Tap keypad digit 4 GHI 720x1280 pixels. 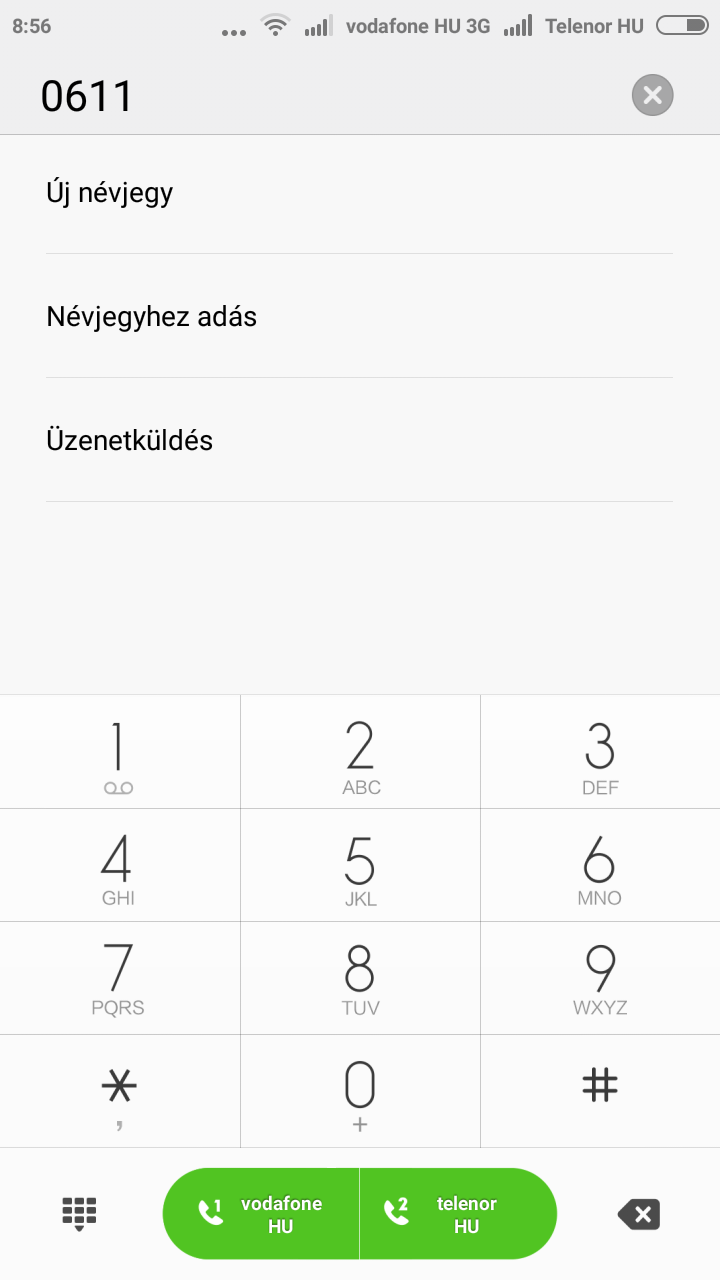pyautogui.click(x=119, y=865)
